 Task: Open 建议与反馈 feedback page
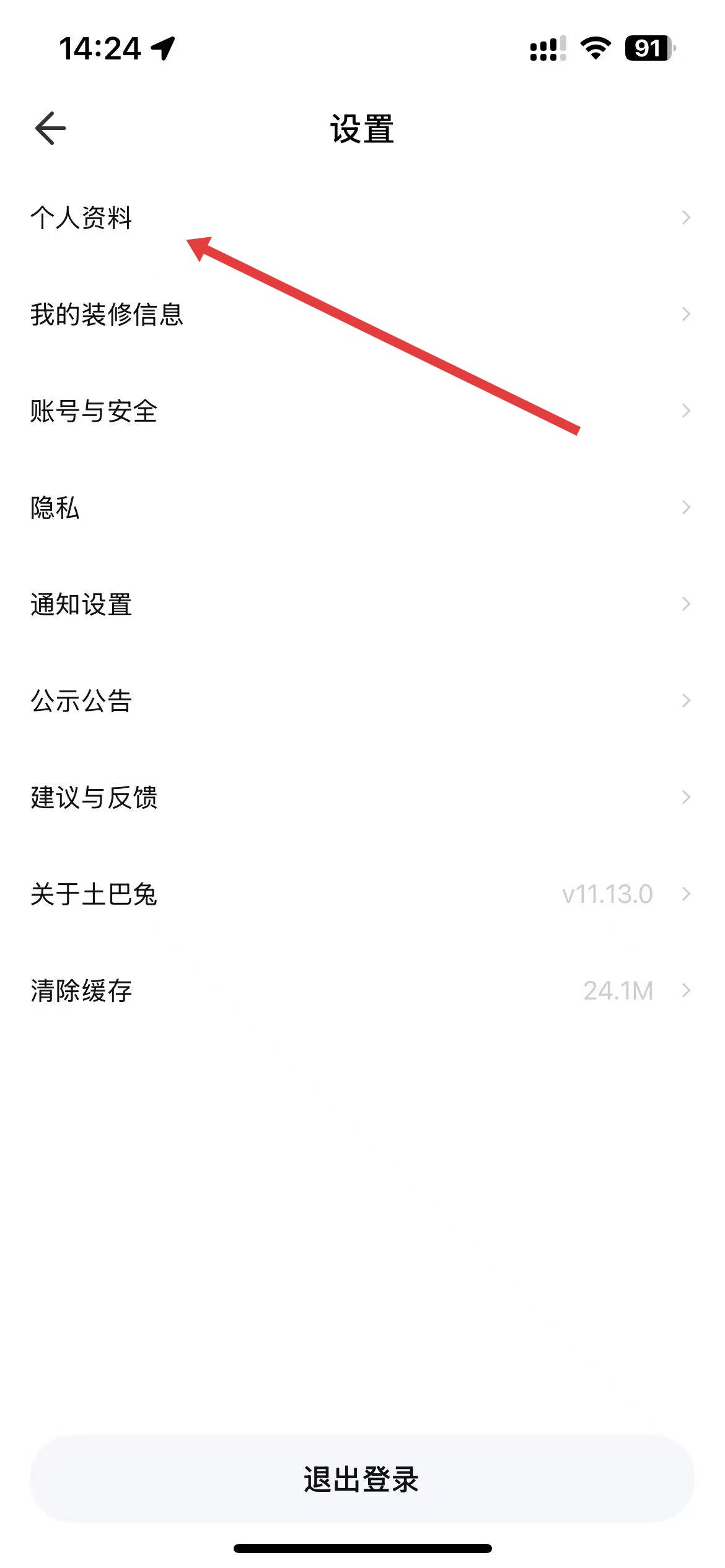click(x=94, y=798)
